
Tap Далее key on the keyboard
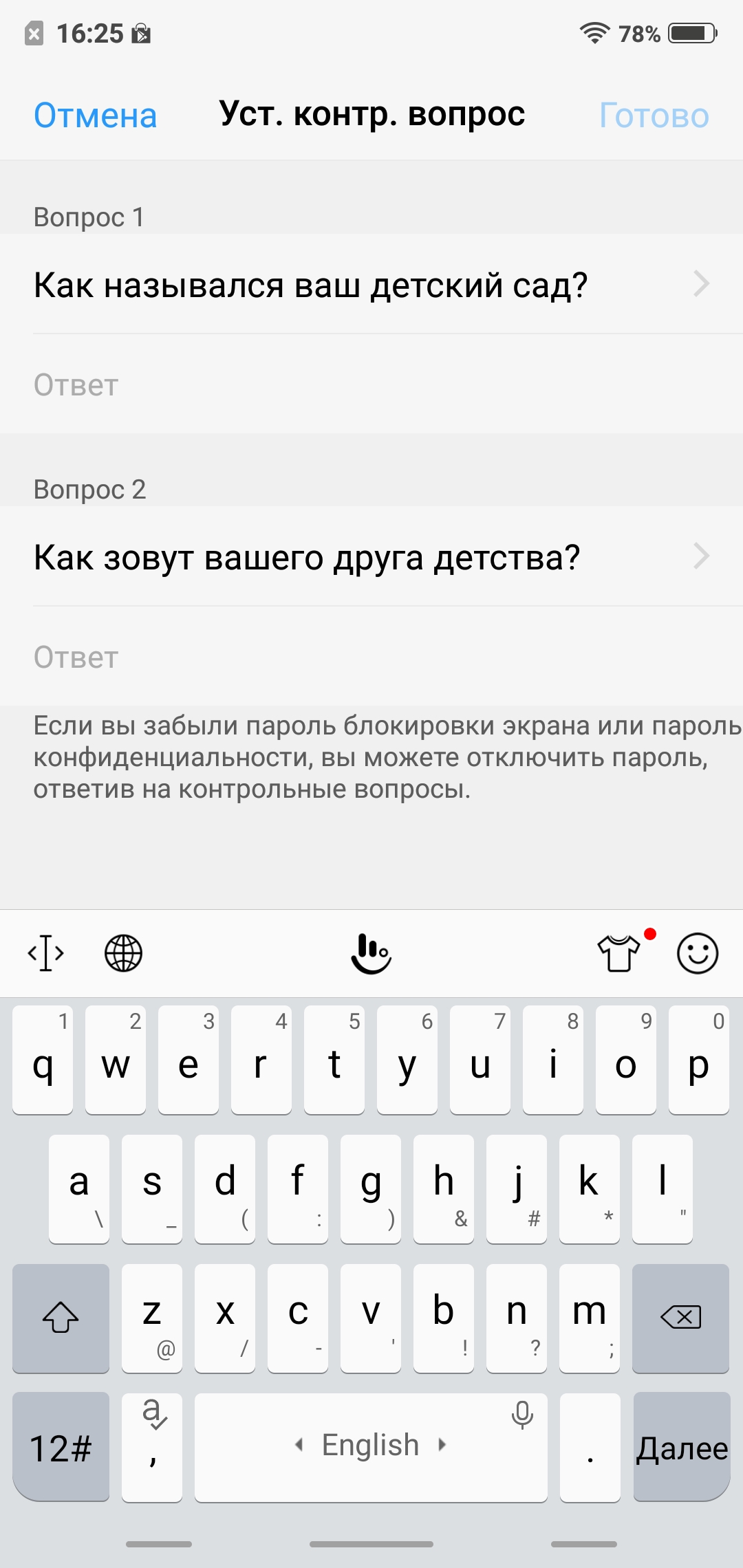coord(681,1447)
